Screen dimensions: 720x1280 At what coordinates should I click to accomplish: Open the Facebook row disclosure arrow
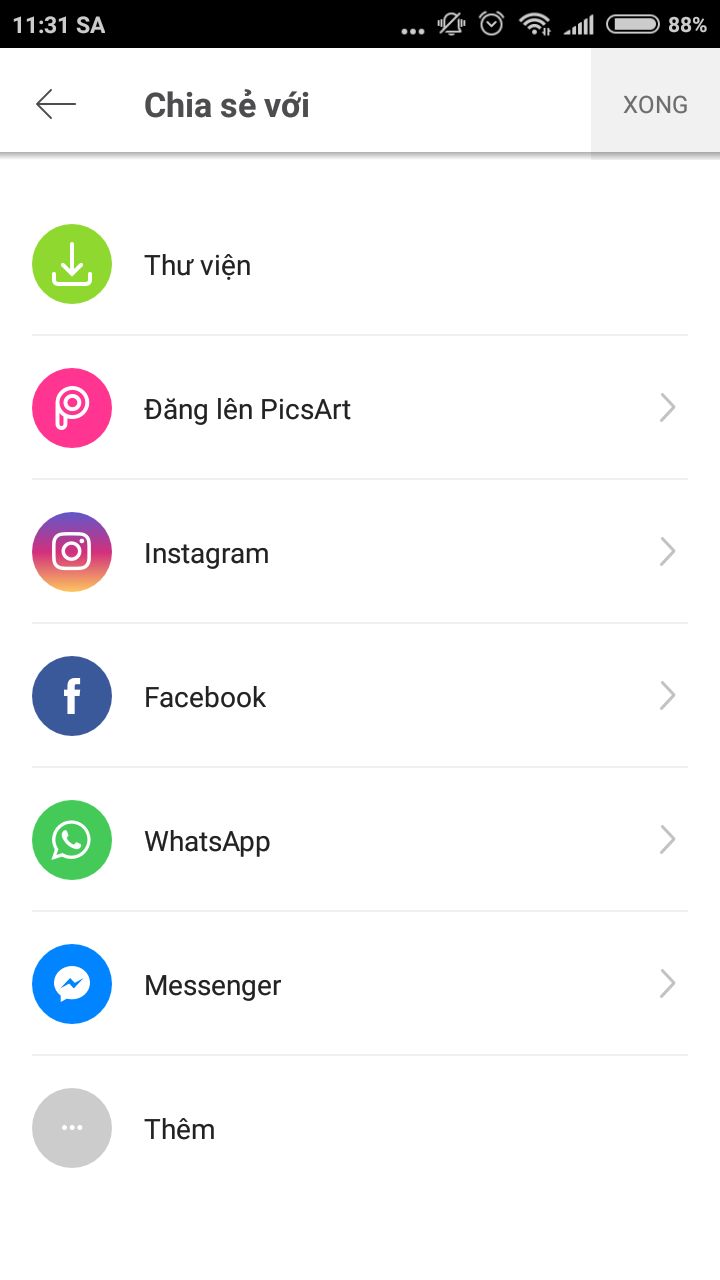[667, 695]
